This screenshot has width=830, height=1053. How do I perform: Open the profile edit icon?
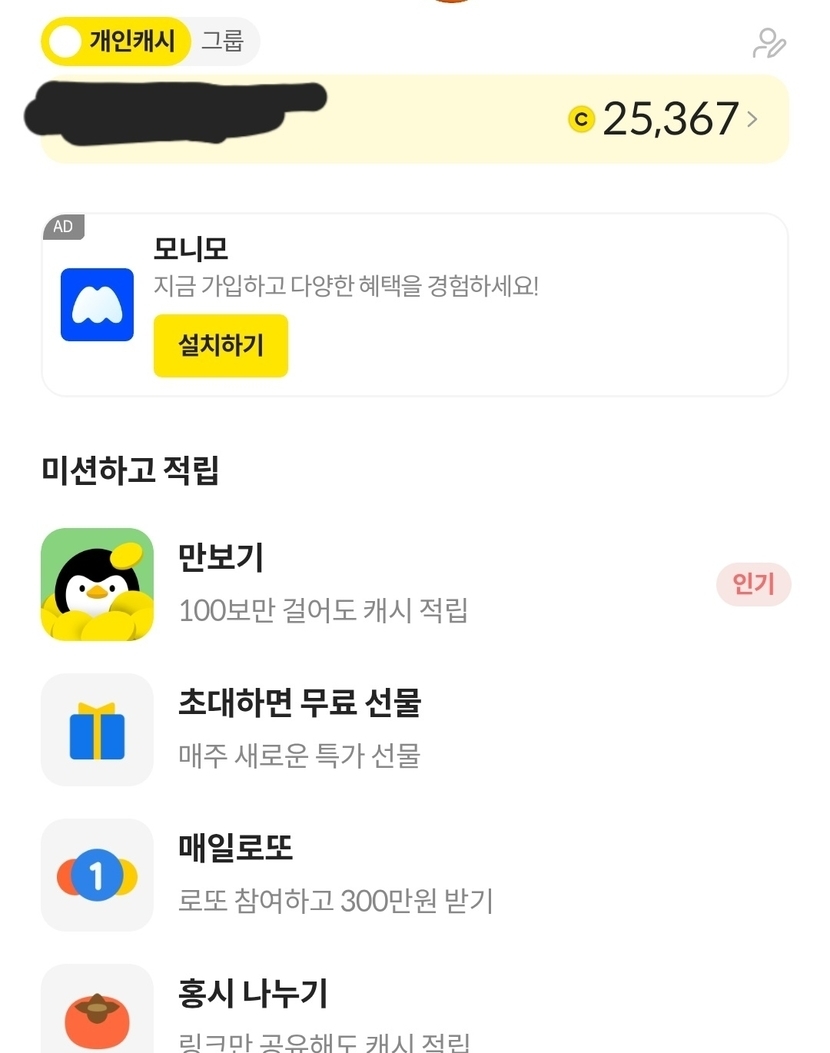(x=768, y=44)
